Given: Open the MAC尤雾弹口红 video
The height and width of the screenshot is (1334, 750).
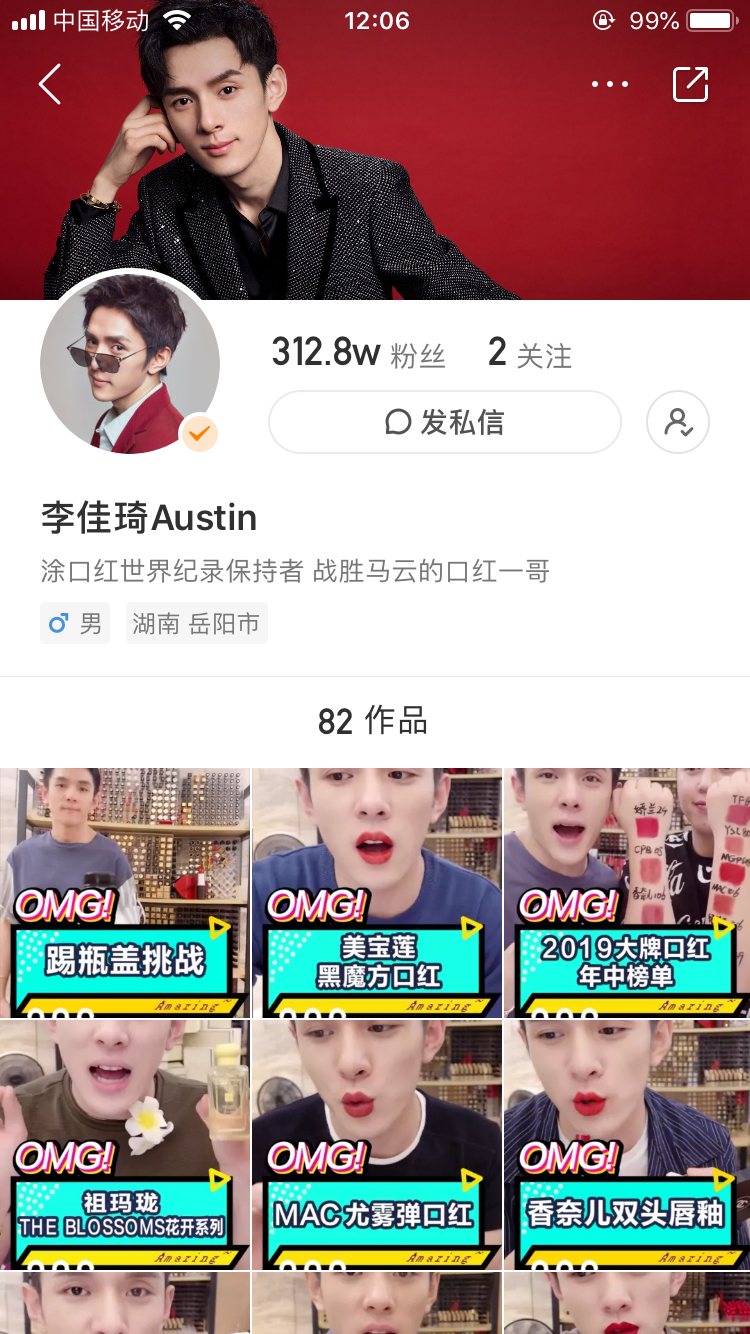Looking at the screenshot, I should pyautogui.click(x=377, y=1144).
